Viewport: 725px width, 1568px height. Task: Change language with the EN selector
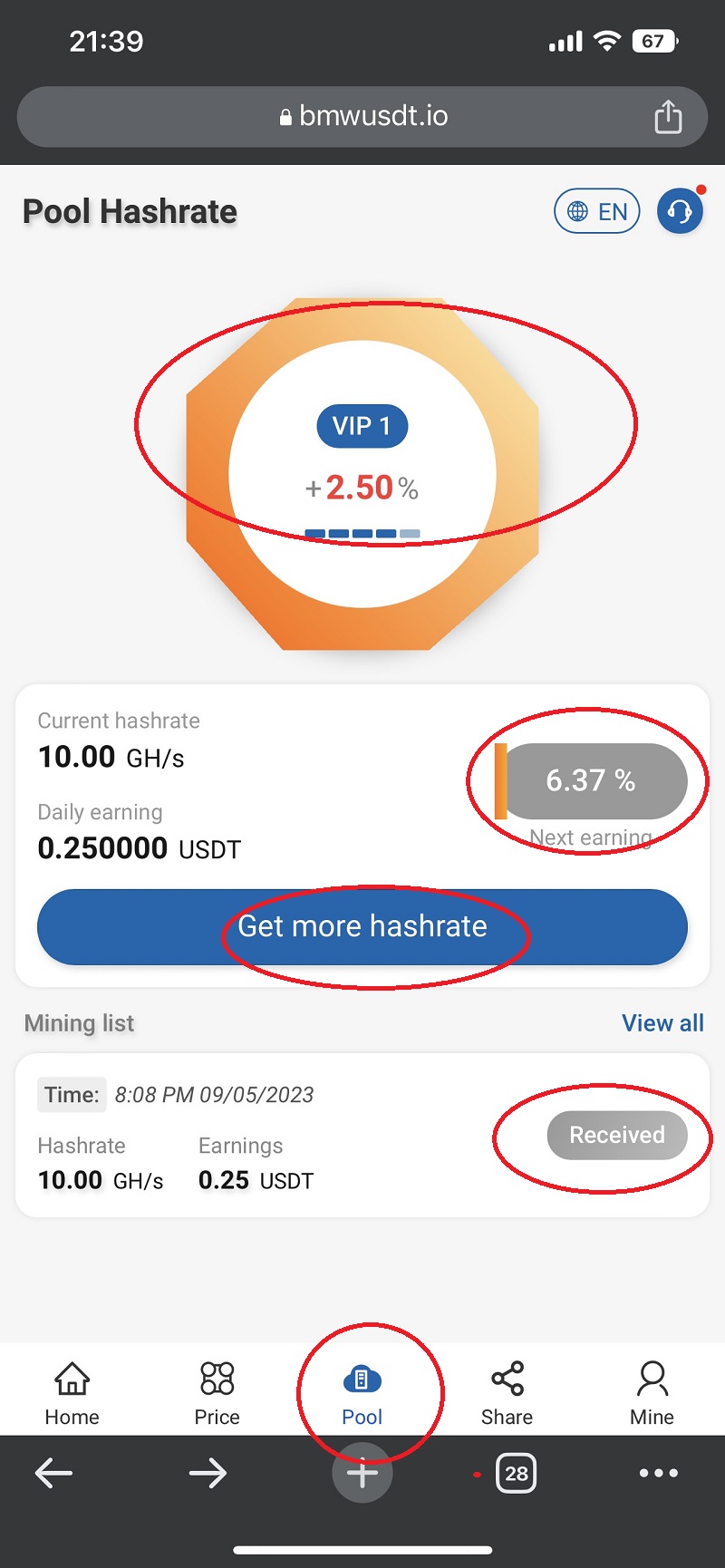pos(597,211)
